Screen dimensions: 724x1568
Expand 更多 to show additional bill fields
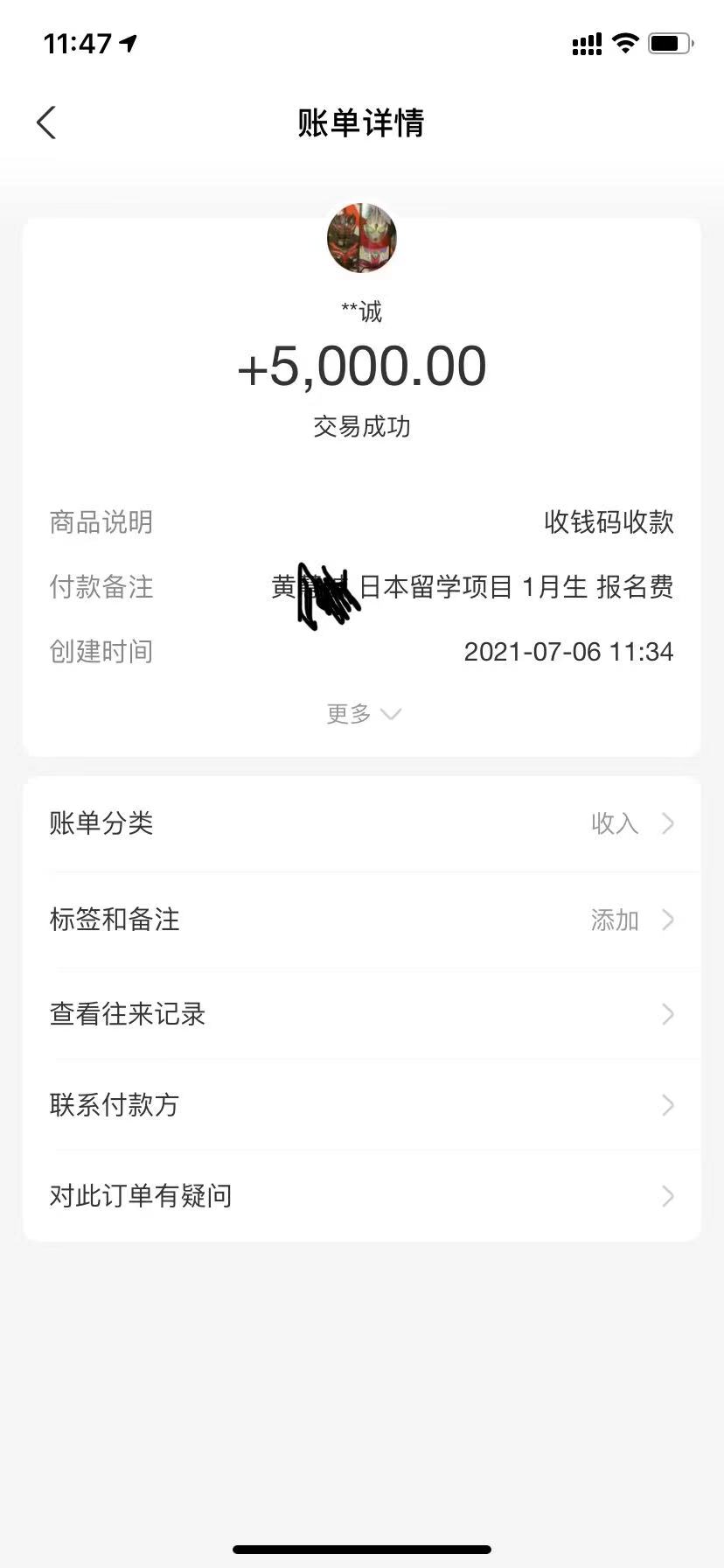[362, 714]
